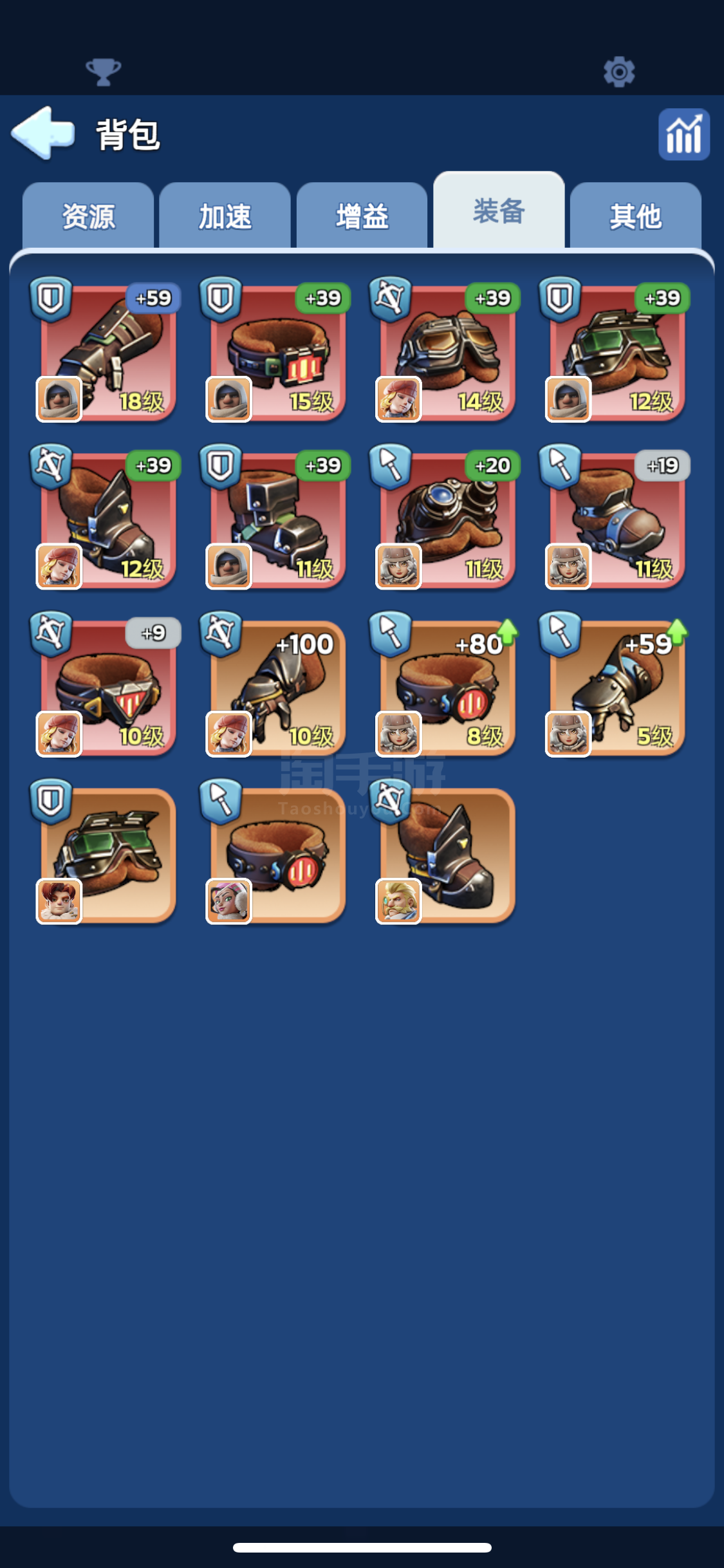Open the 14级 goggles equipment
The image size is (724, 1568).
447,352
